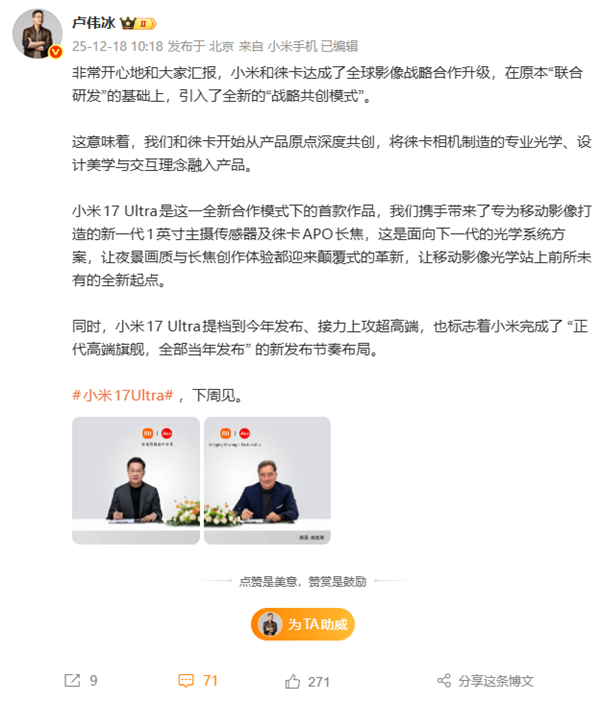This screenshot has height=702, width=600.
Task: Like this post with 271 likes
Action: 307,680
